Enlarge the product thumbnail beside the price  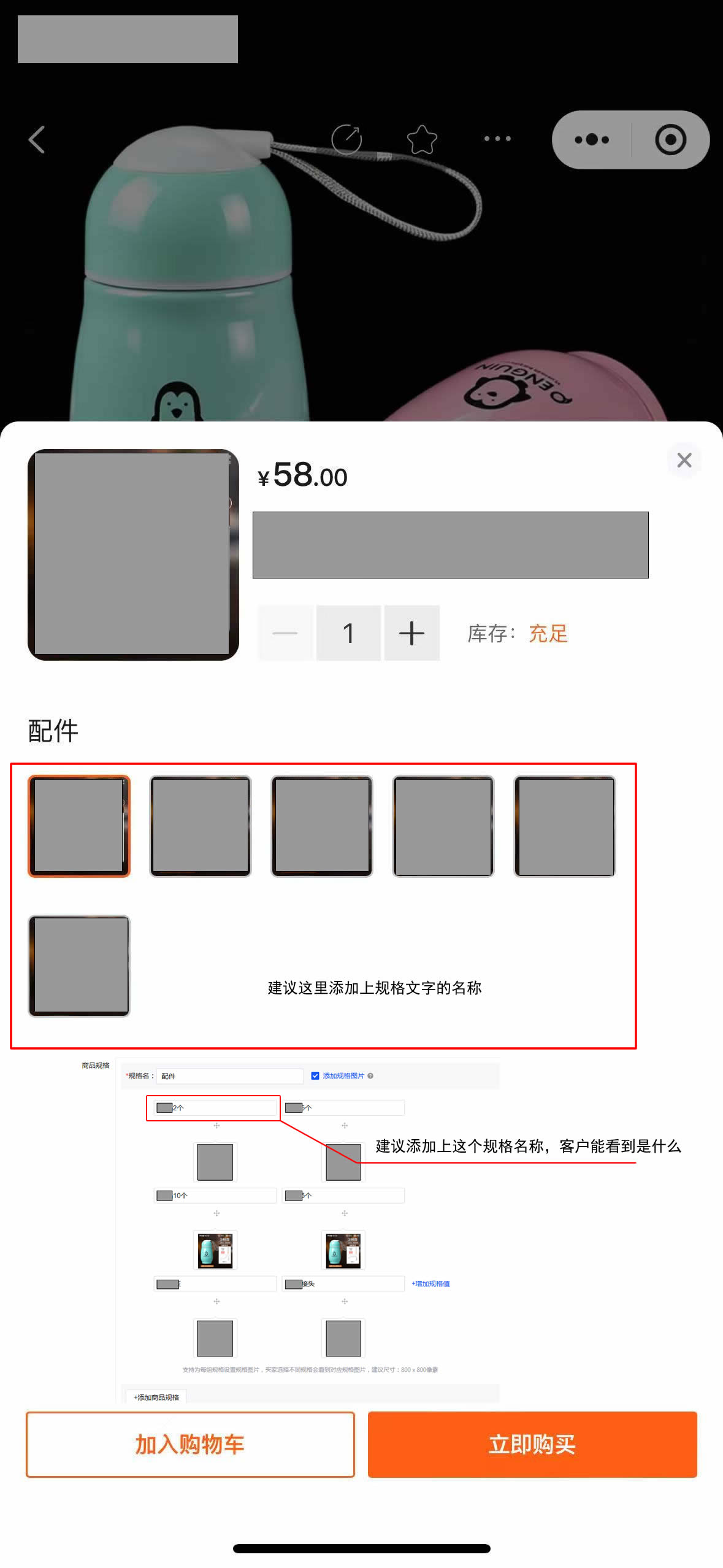[x=133, y=555]
